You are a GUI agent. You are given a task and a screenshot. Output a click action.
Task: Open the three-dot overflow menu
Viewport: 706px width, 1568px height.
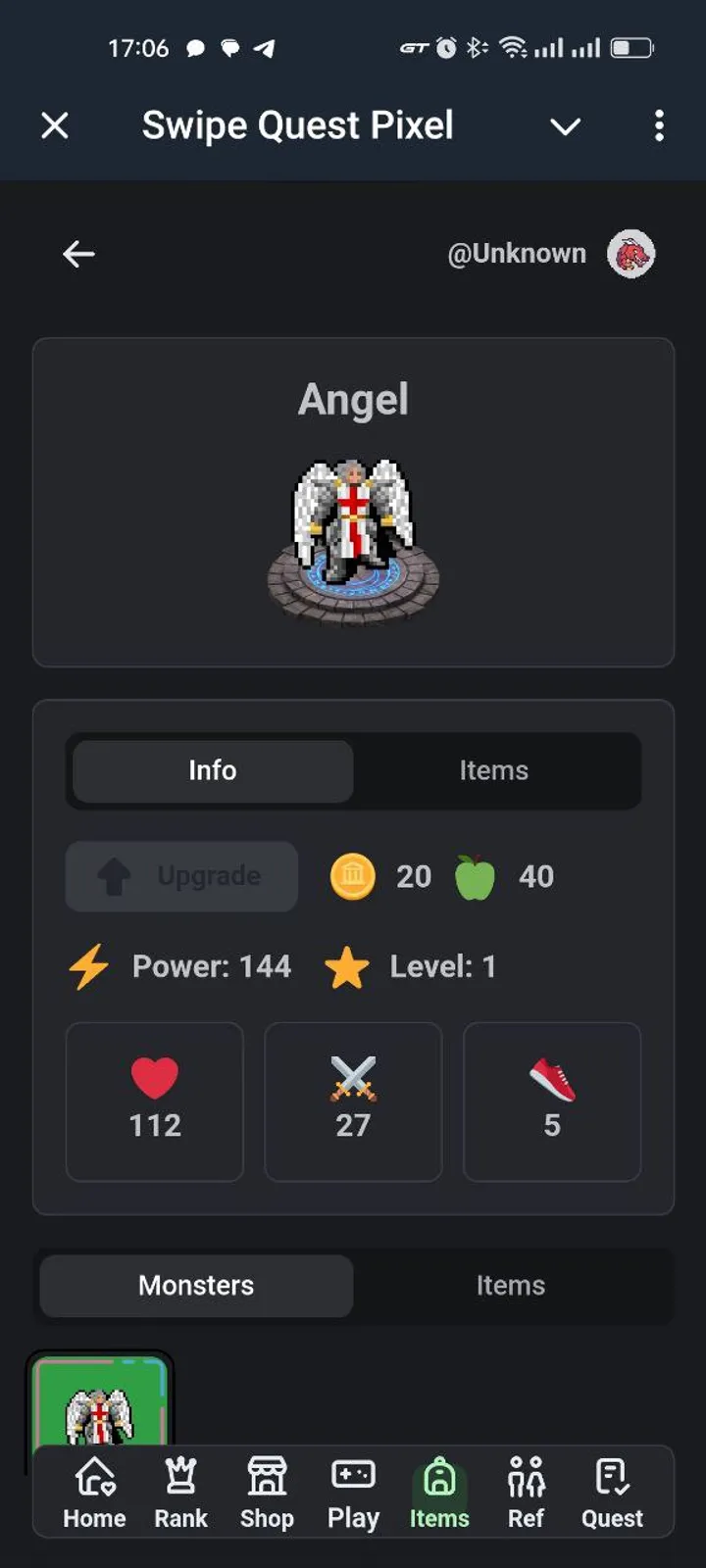pos(659,126)
